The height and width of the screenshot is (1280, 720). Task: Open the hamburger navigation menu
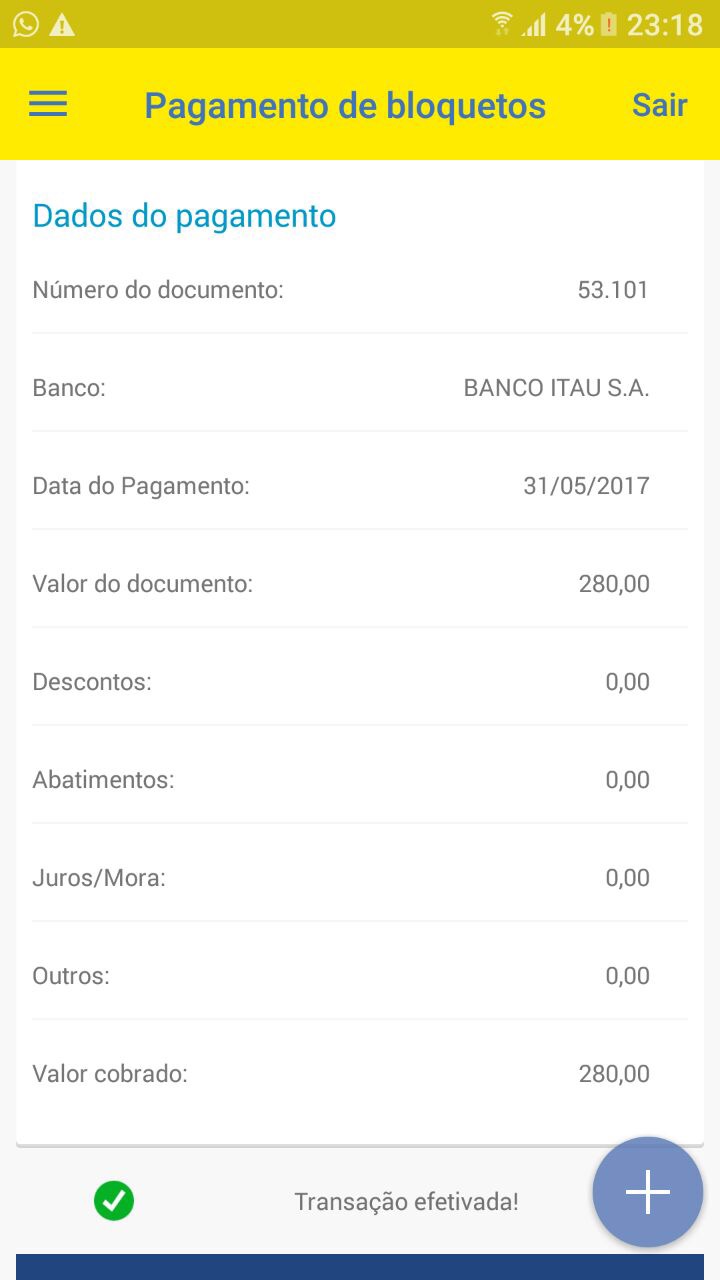[x=48, y=105]
